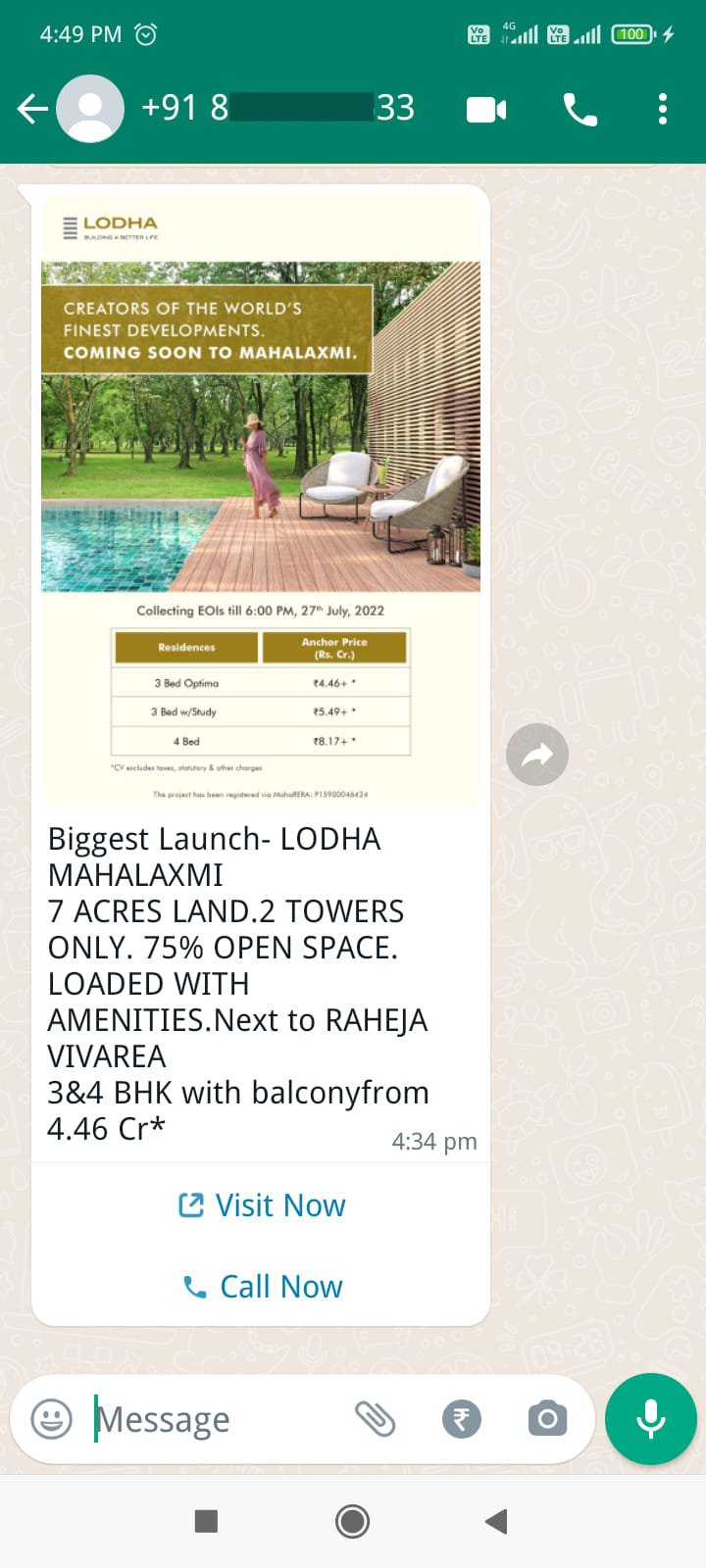Image resolution: width=706 pixels, height=1568 pixels.
Task: Open the overflow menu
Action: [663, 109]
